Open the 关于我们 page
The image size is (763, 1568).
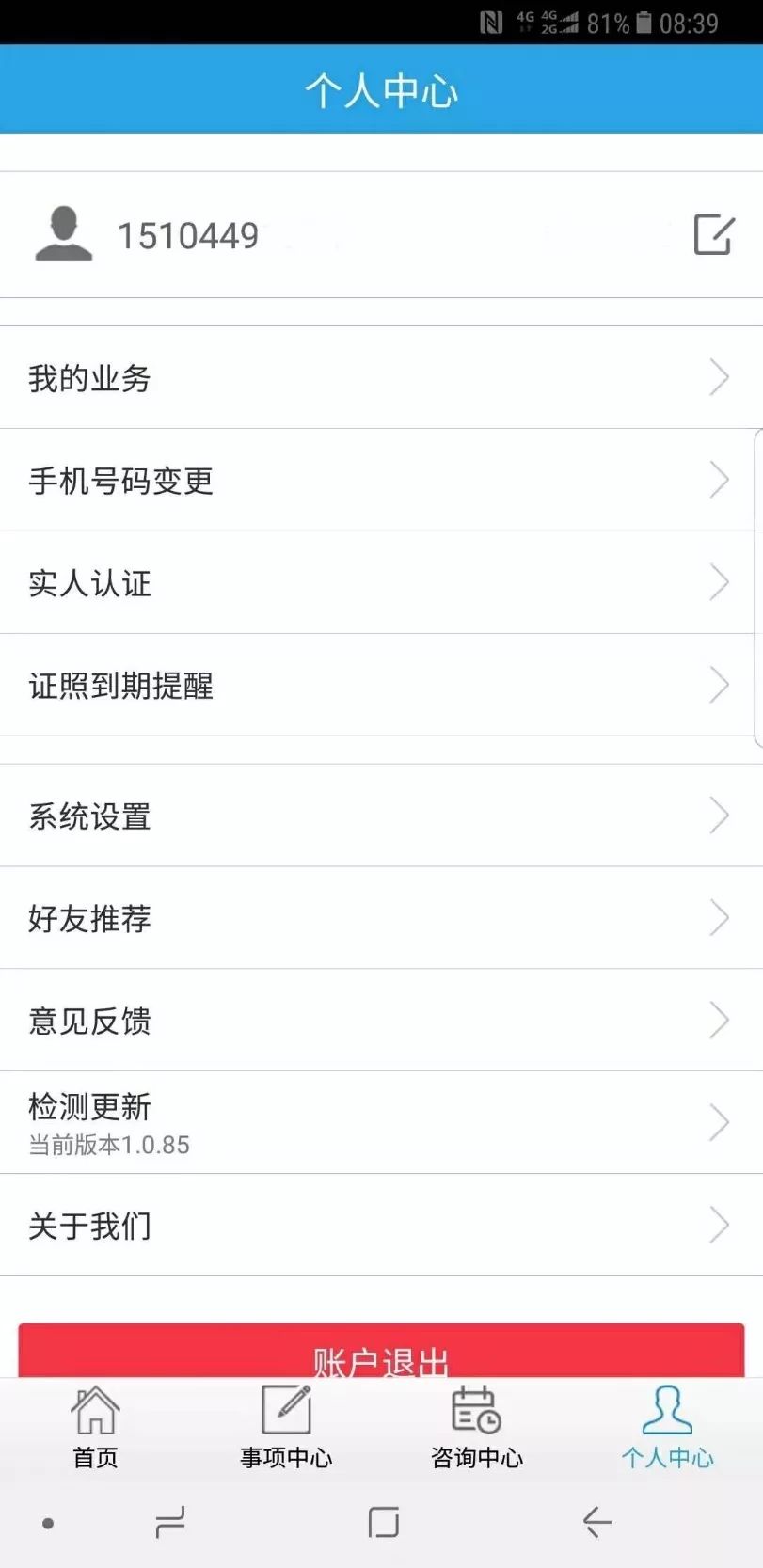[x=381, y=1226]
